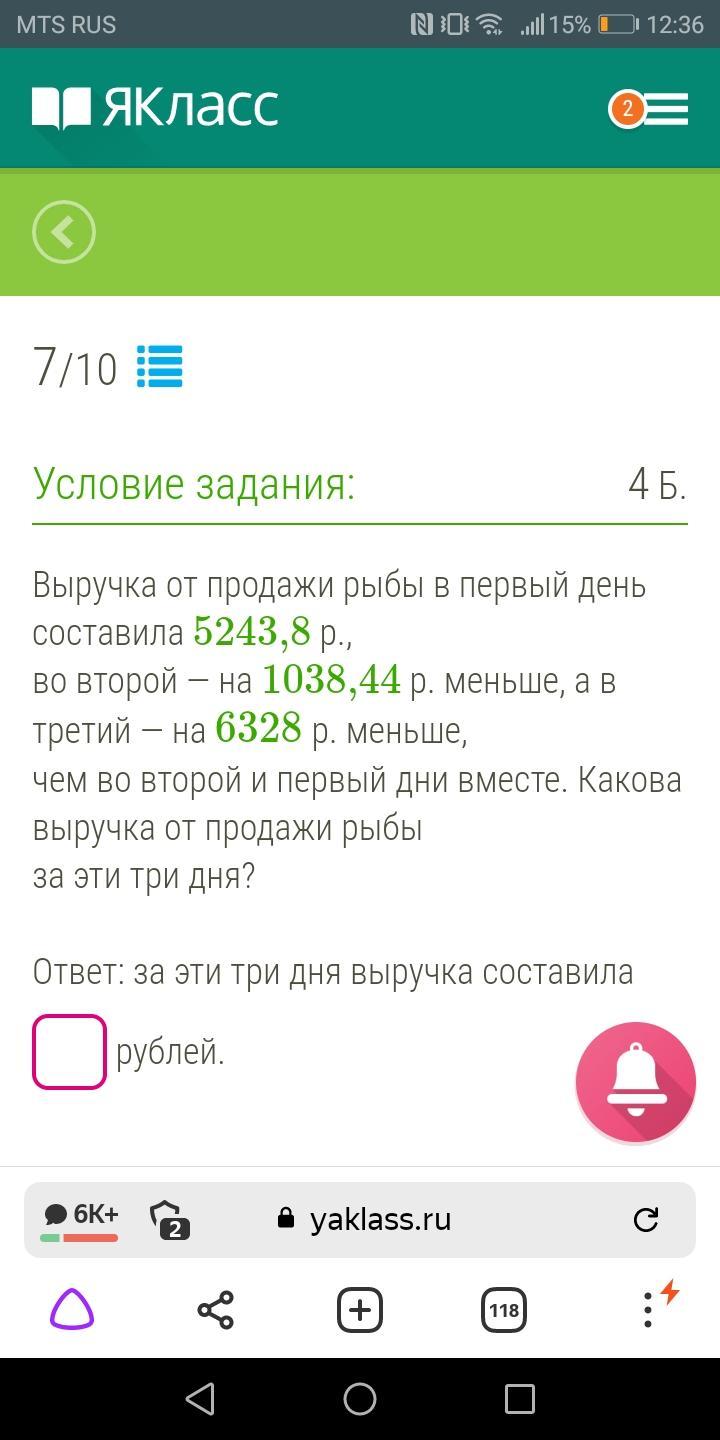Open the Alice assistant icon
Screen dimensions: 720x1440
point(72,1309)
